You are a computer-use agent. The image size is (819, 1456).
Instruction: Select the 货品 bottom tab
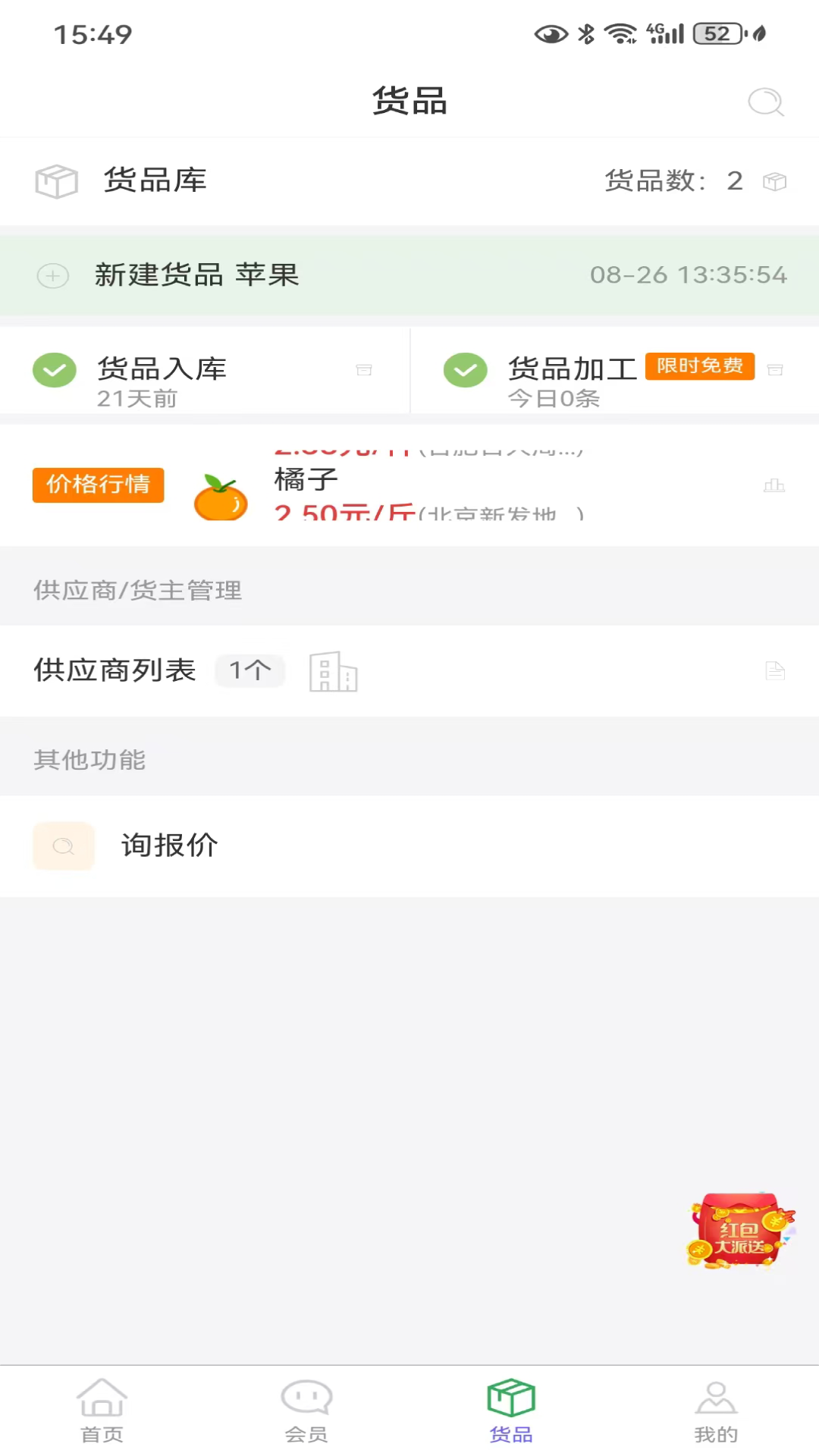511,1410
